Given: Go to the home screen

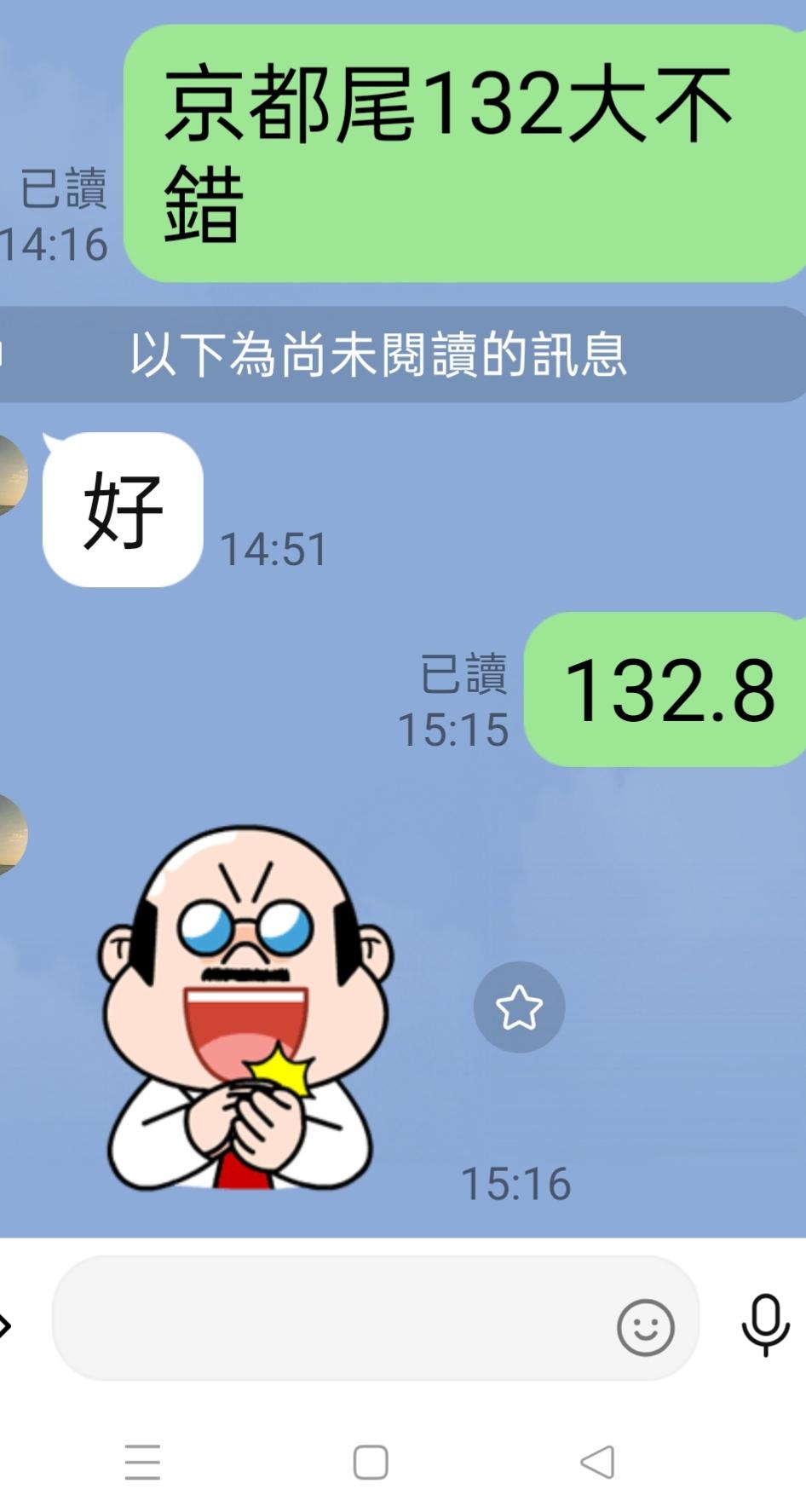Looking at the screenshot, I should click(371, 1462).
